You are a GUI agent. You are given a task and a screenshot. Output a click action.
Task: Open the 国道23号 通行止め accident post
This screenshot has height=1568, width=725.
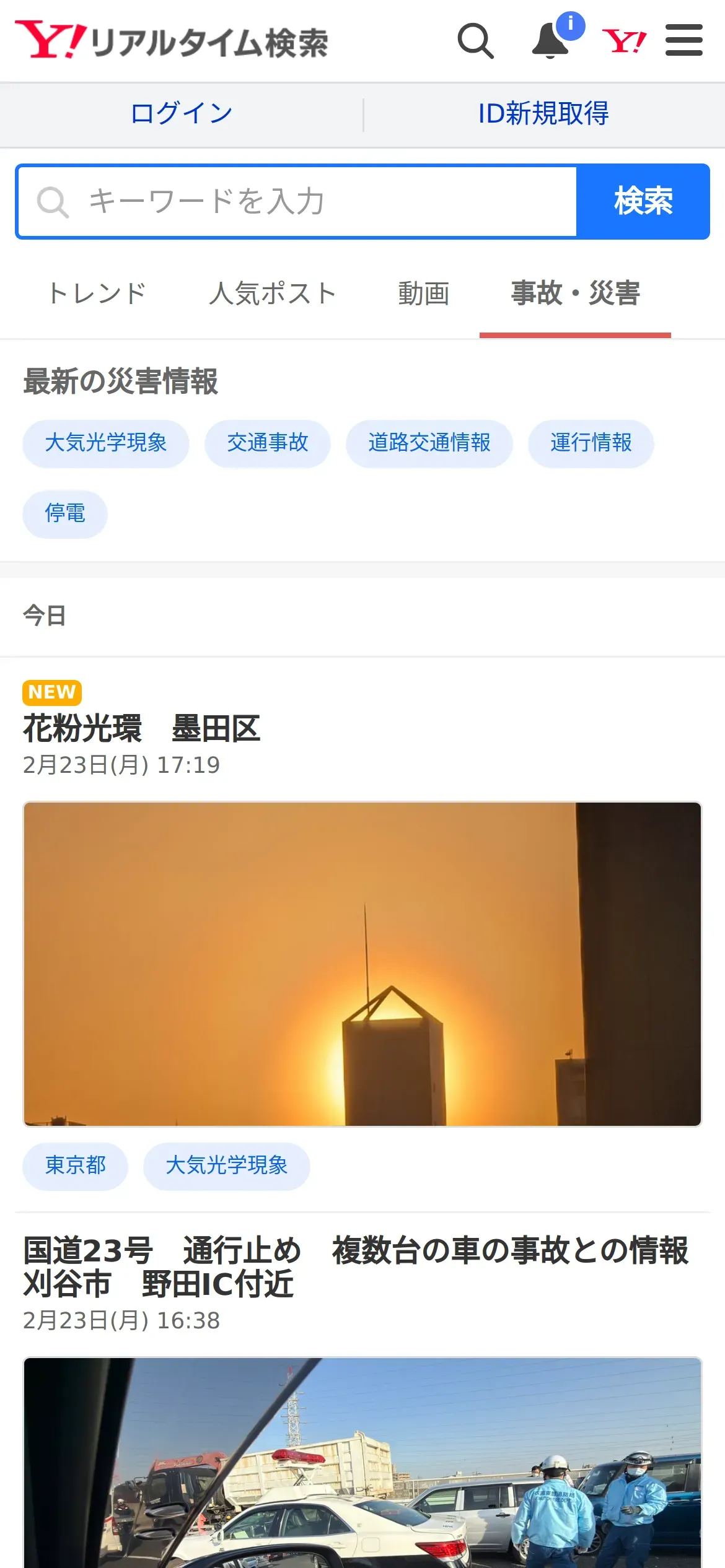[x=355, y=1266]
